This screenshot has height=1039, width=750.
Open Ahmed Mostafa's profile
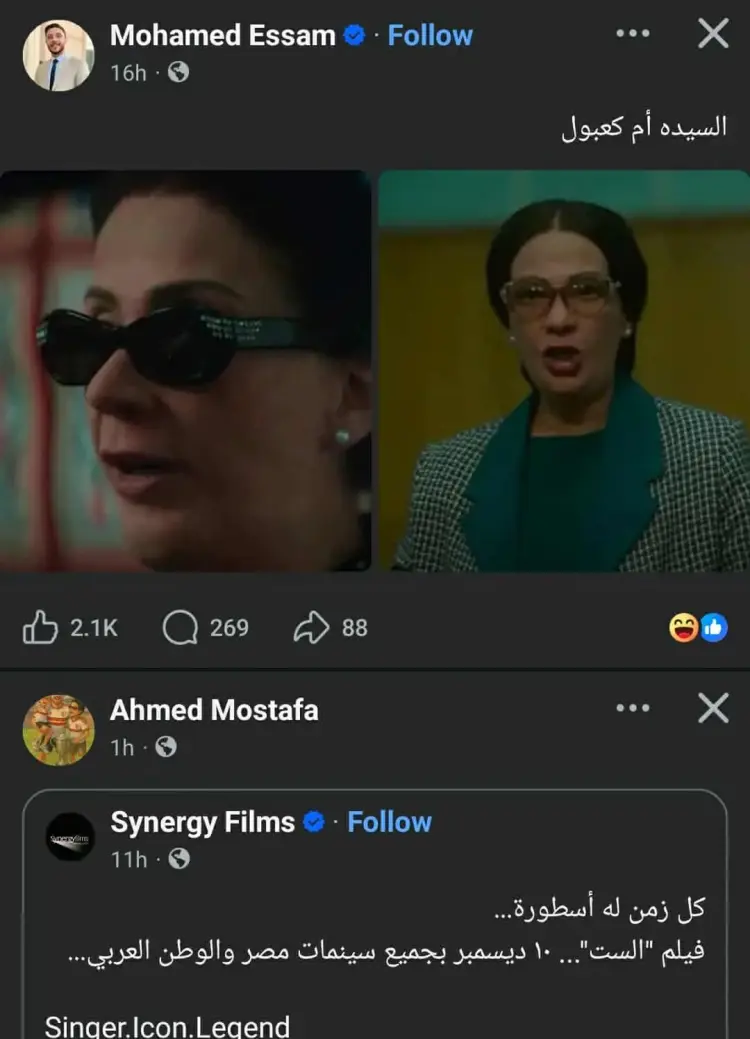pos(214,710)
